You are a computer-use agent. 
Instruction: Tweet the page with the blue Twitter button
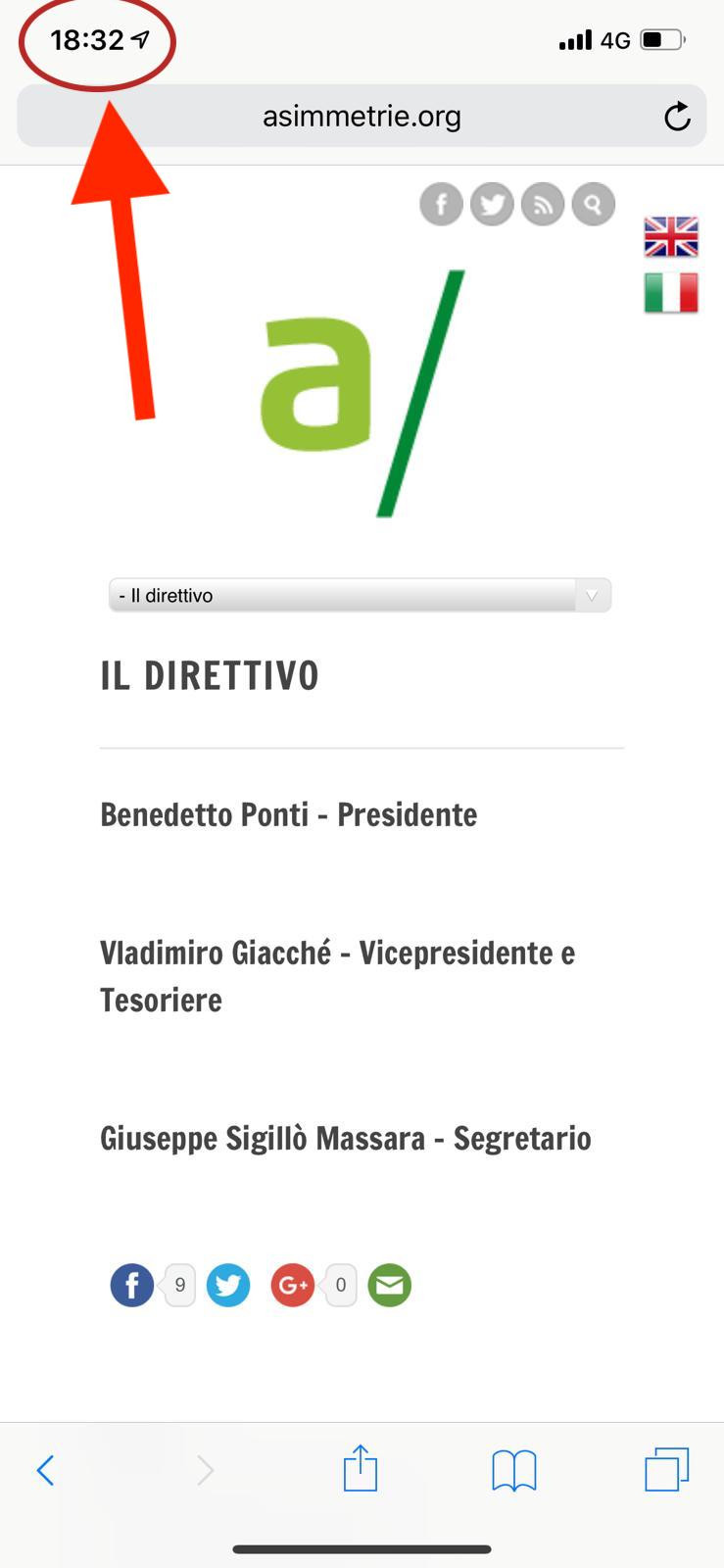click(228, 1285)
